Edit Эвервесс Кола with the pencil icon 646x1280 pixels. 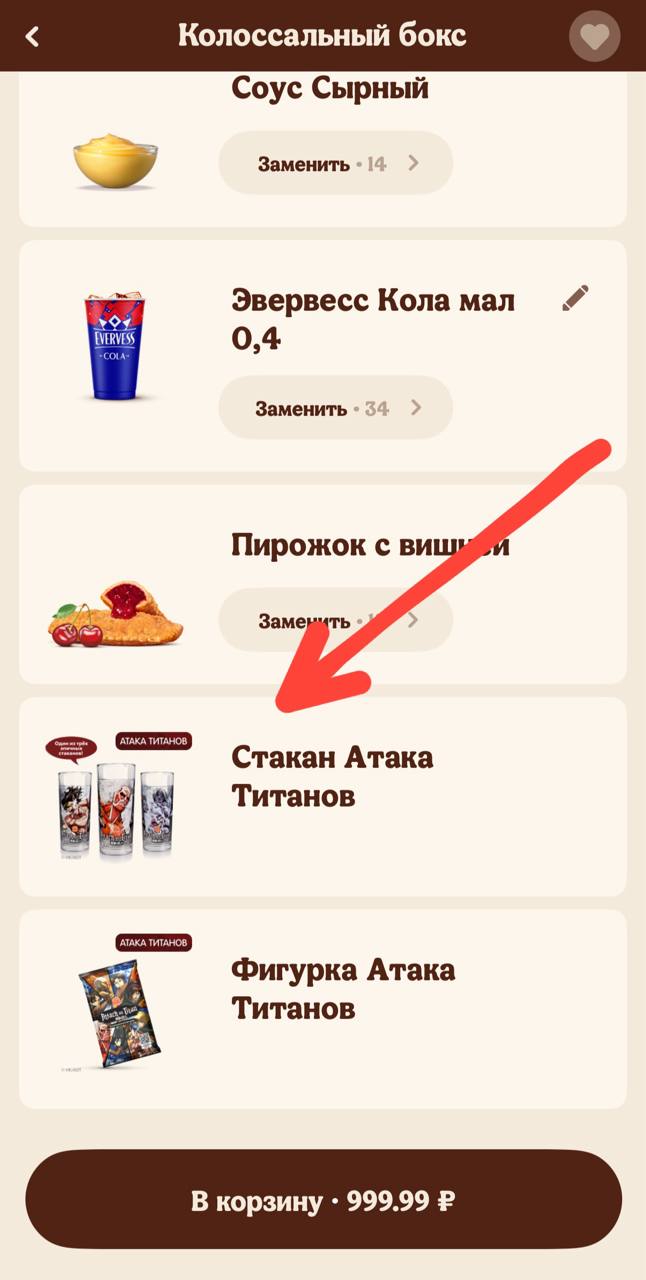pyautogui.click(x=575, y=297)
